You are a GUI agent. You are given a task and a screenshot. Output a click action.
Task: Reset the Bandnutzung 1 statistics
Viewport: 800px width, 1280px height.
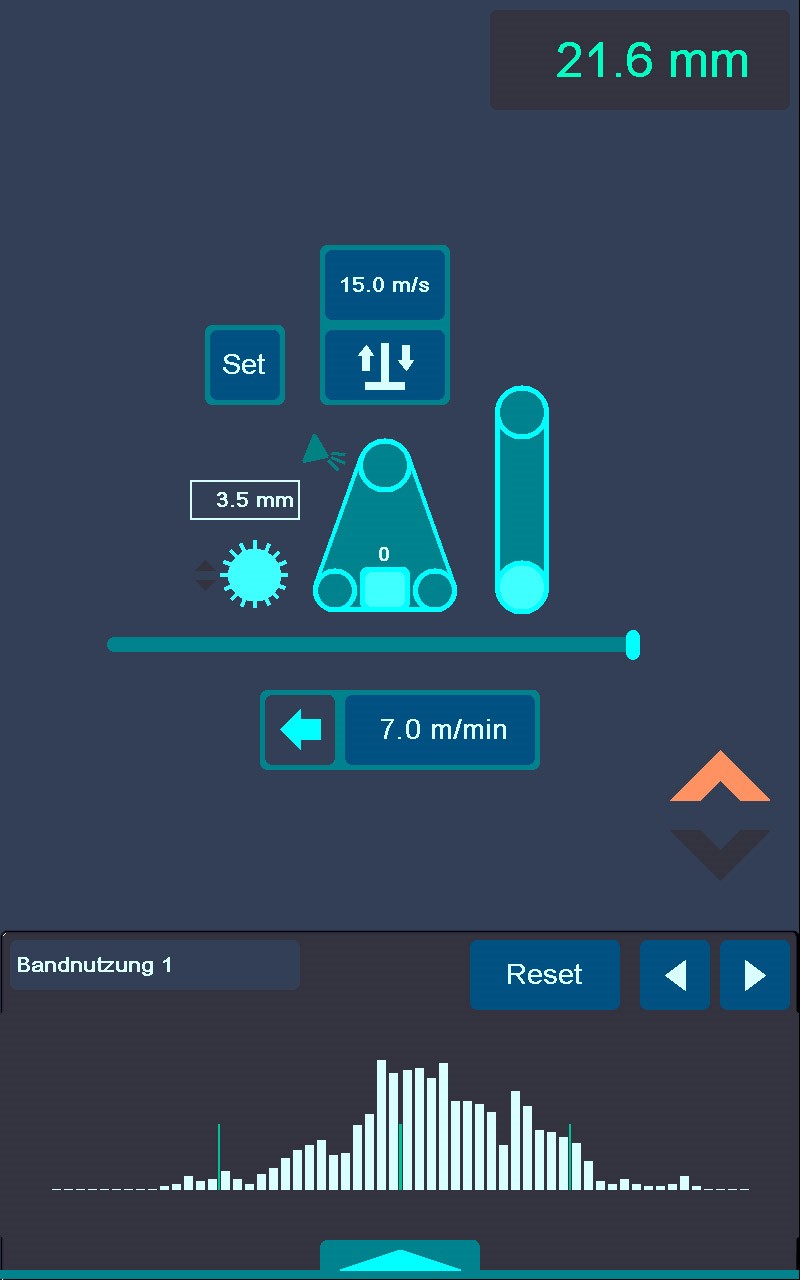tap(544, 974)
